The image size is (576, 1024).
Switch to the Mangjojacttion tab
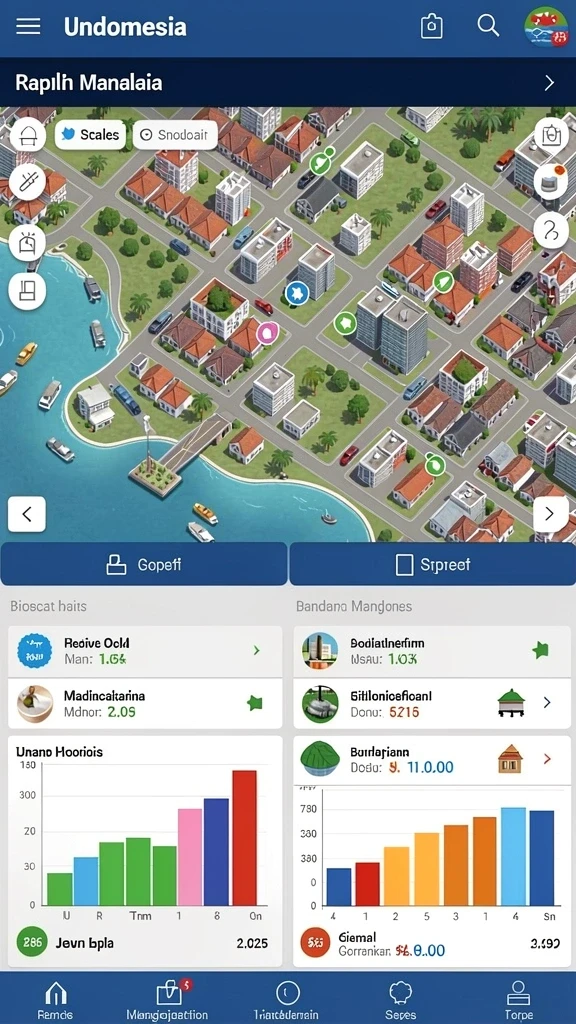(167, 1000)
